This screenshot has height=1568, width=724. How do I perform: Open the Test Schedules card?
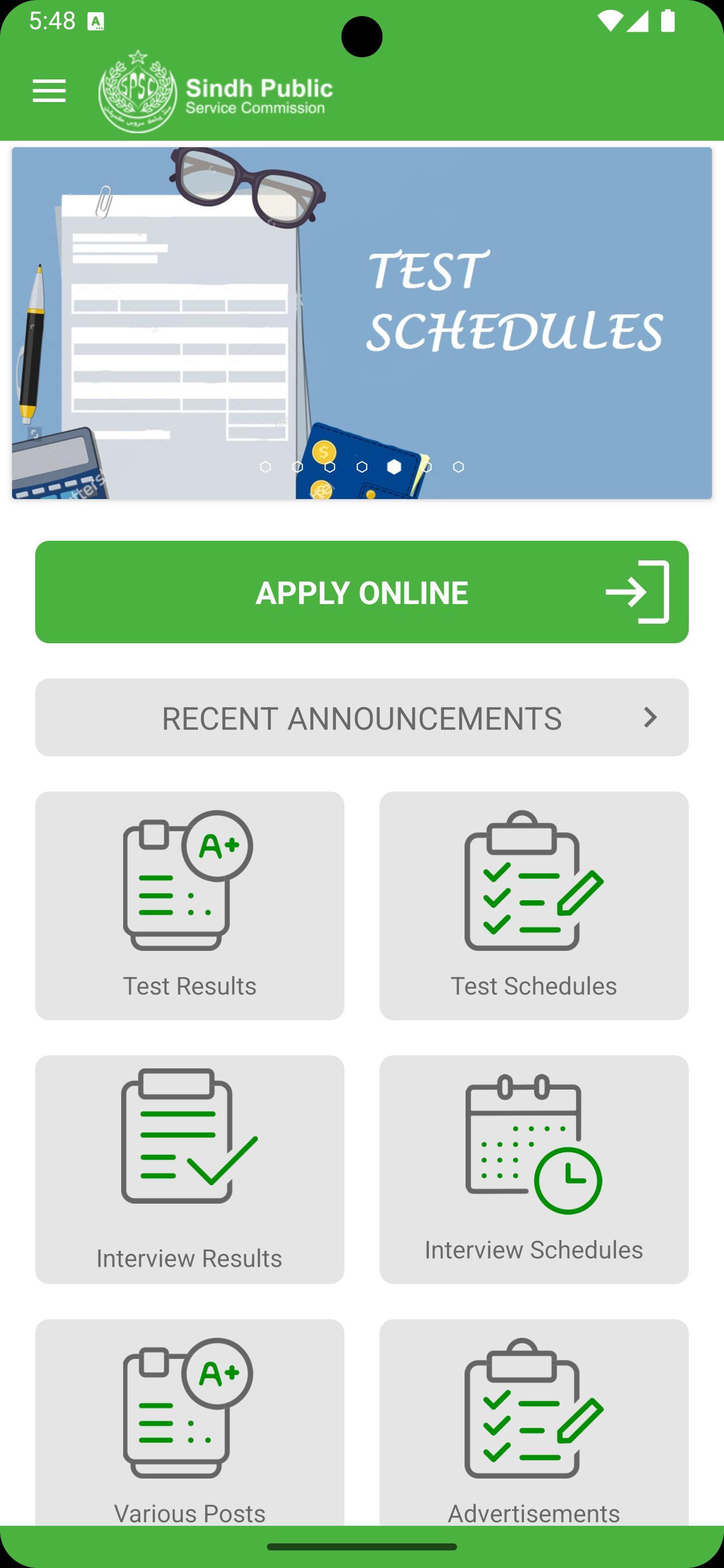click(x=533, y=905)
